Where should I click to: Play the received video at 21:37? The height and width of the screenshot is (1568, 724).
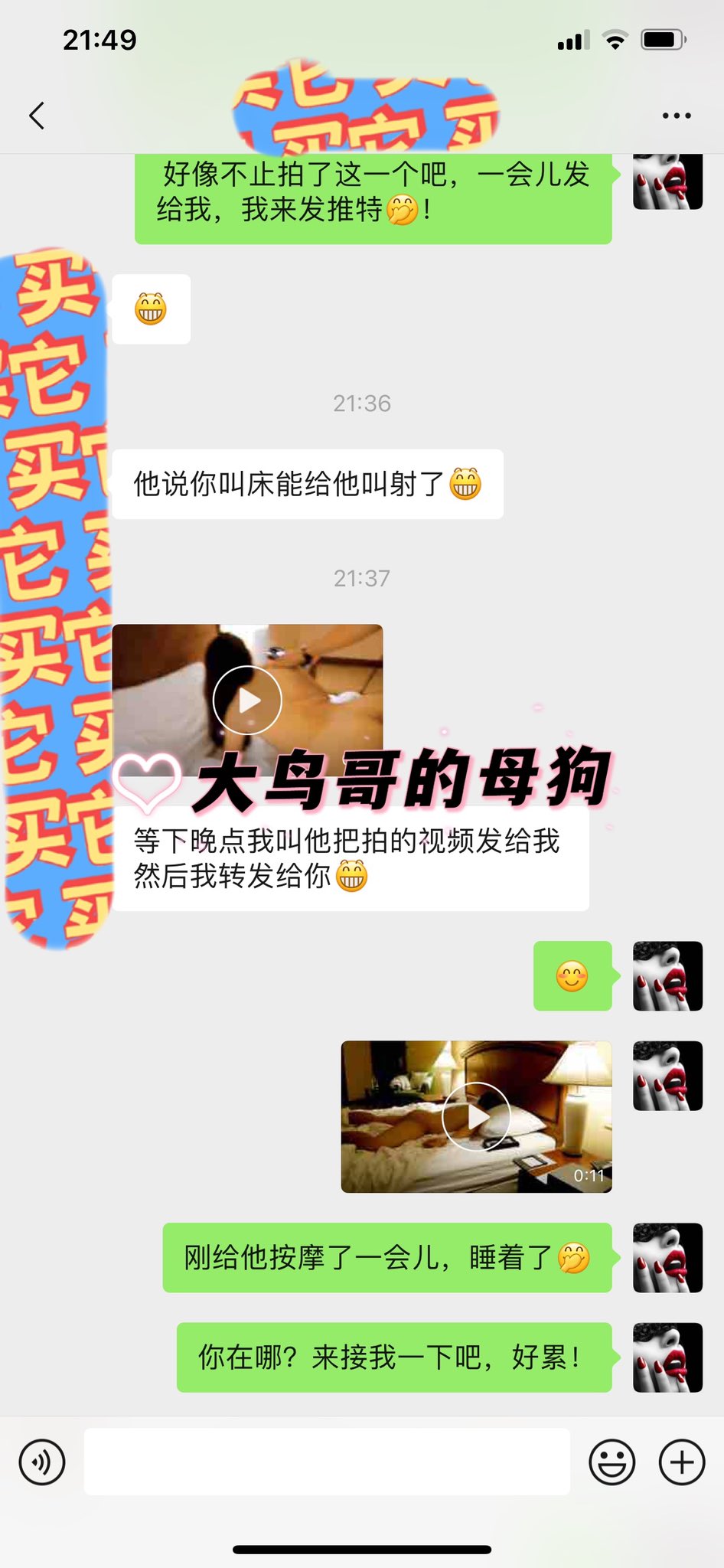point(247,700)
